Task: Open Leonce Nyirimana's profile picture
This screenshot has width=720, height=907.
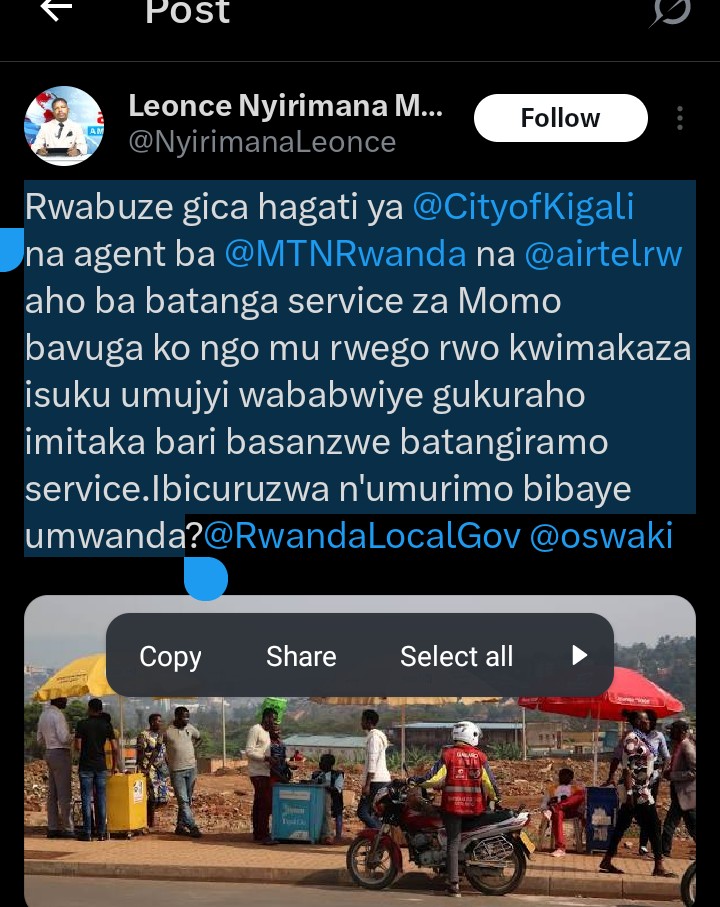Action: click(63, 126)
